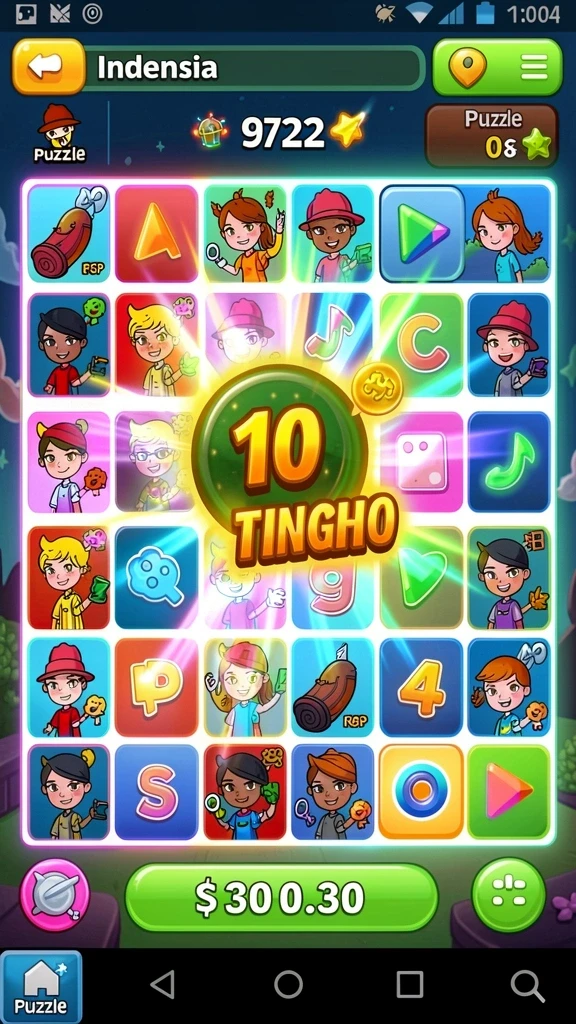Screen dimensions: 576x1024
Task: Select the yellow letter P tile
Action: coord(157,688)
